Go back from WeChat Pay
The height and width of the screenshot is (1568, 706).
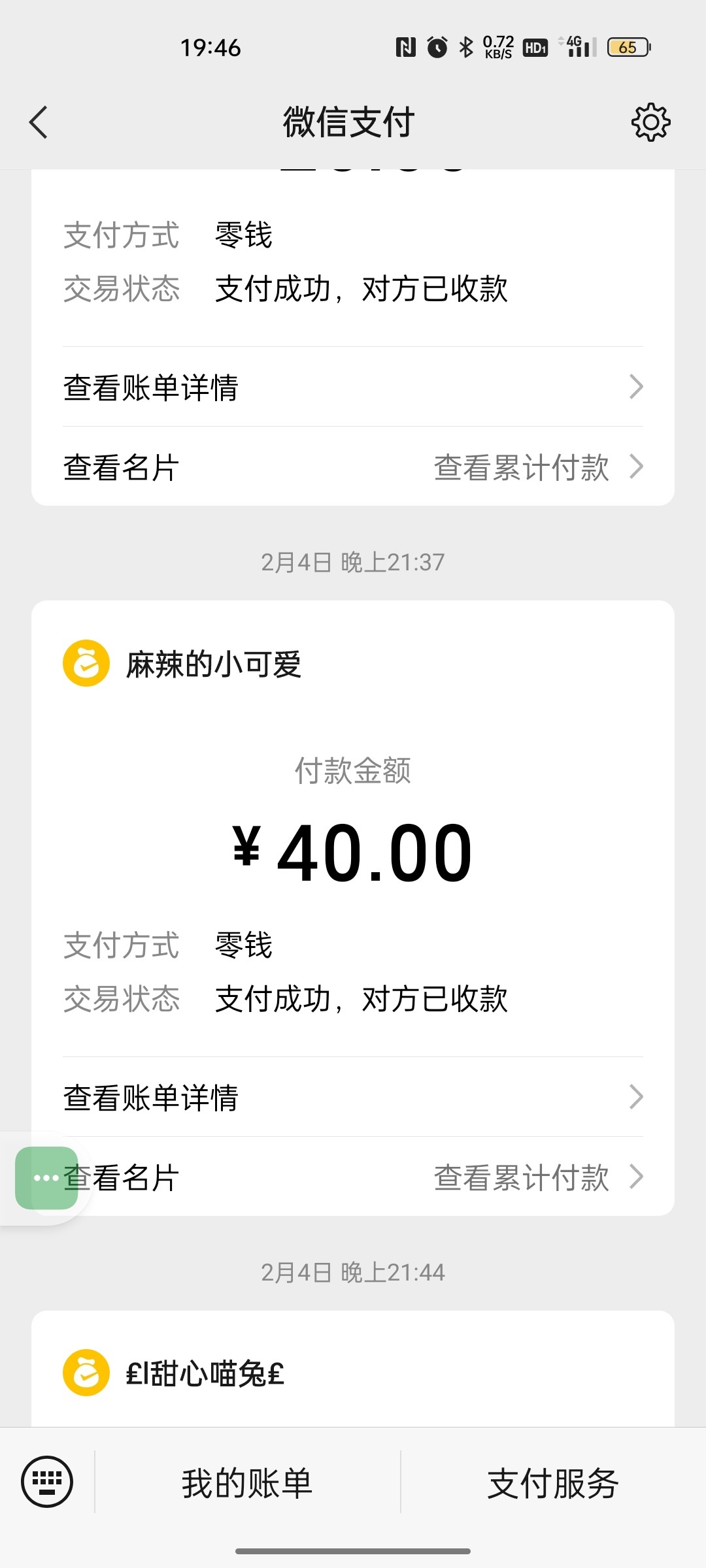click(39, 122)
